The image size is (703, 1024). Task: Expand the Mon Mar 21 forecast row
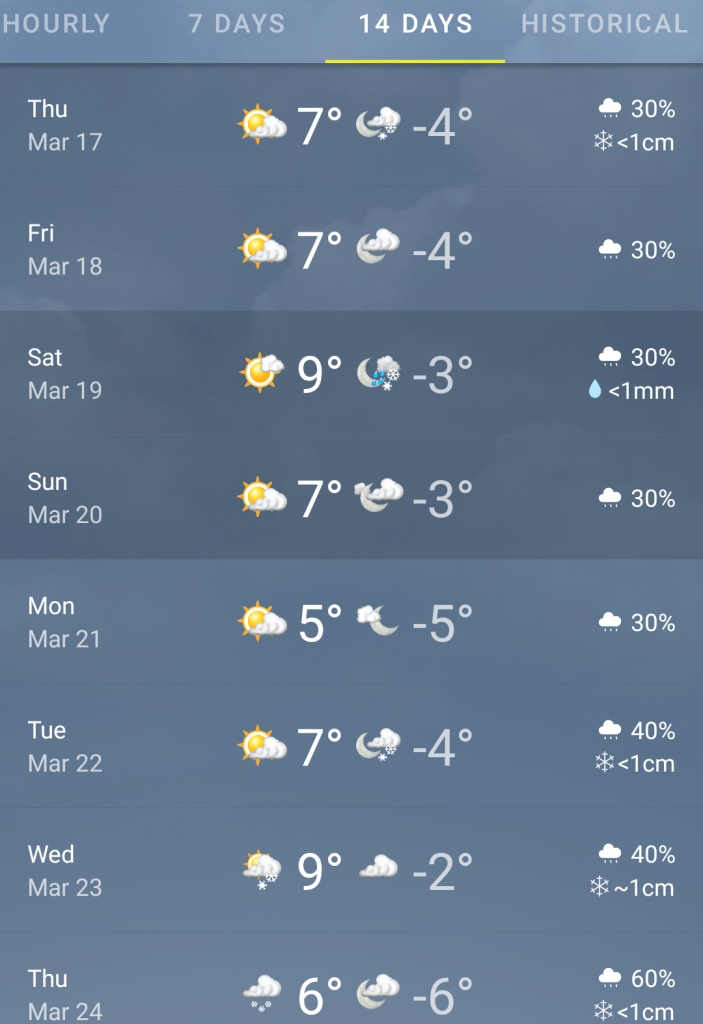351,621
